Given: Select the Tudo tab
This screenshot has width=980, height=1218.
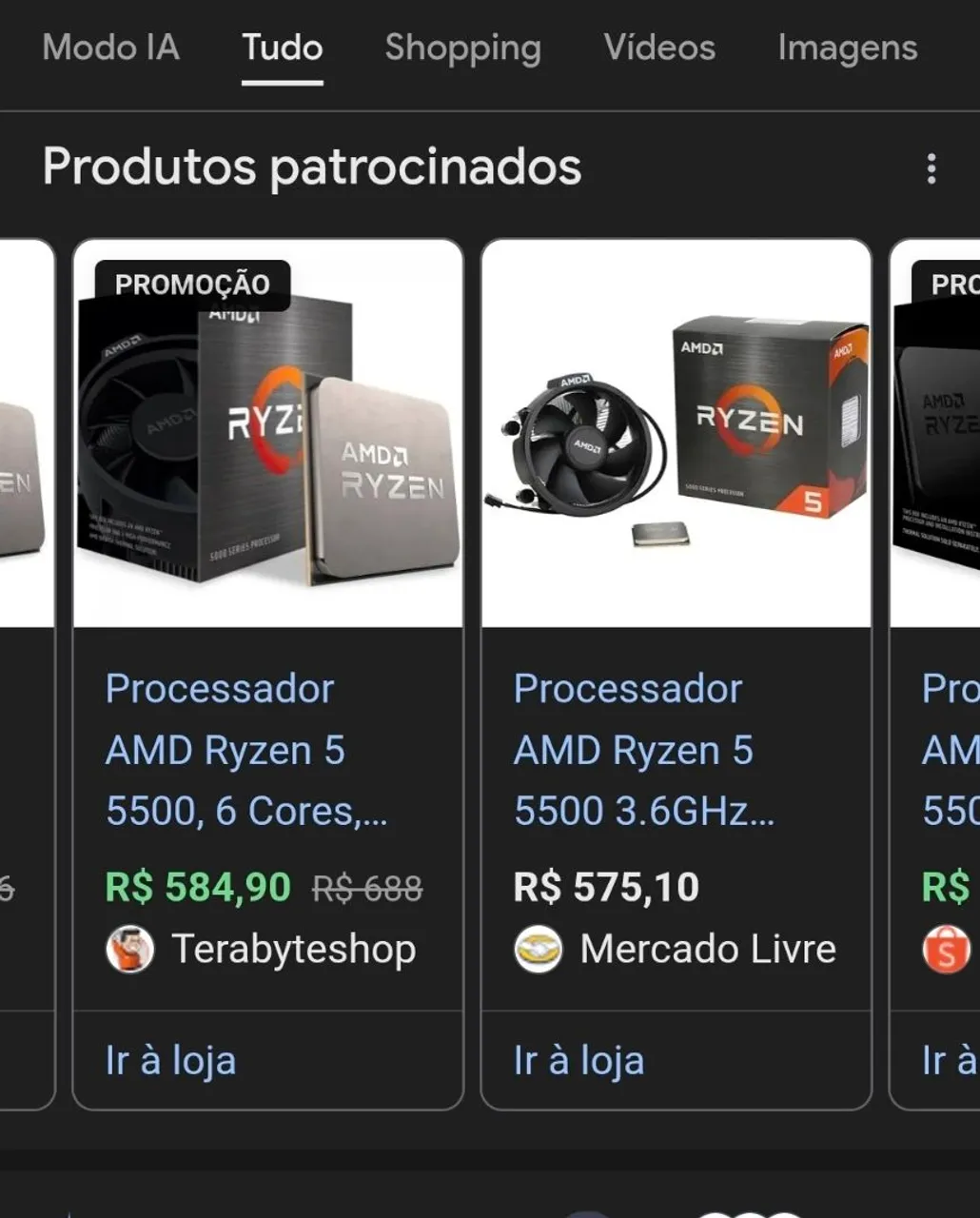Looking at the screenshot, I should coord(282,48).
